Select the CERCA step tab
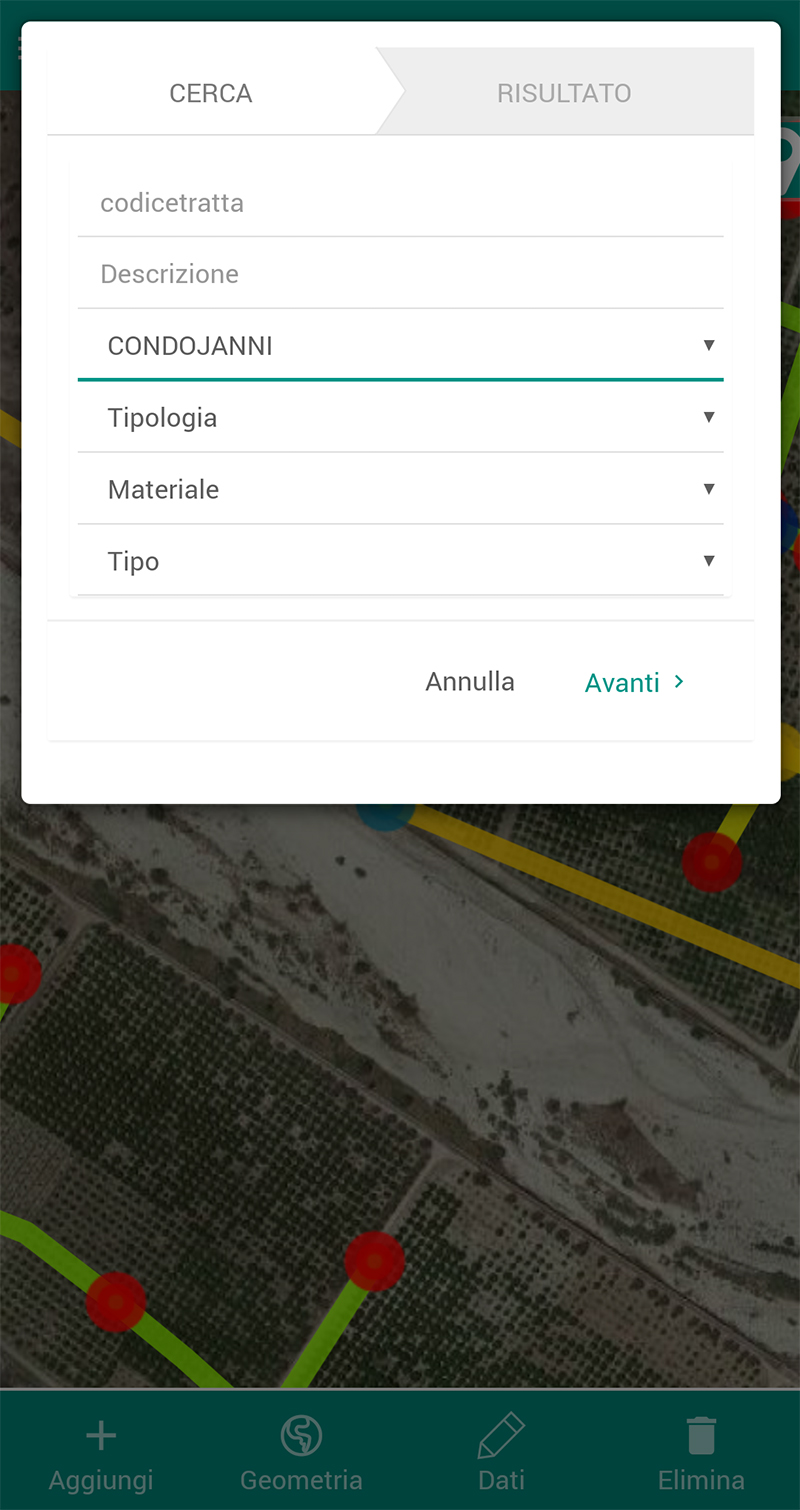The image size is (800, 1510). 211,94
